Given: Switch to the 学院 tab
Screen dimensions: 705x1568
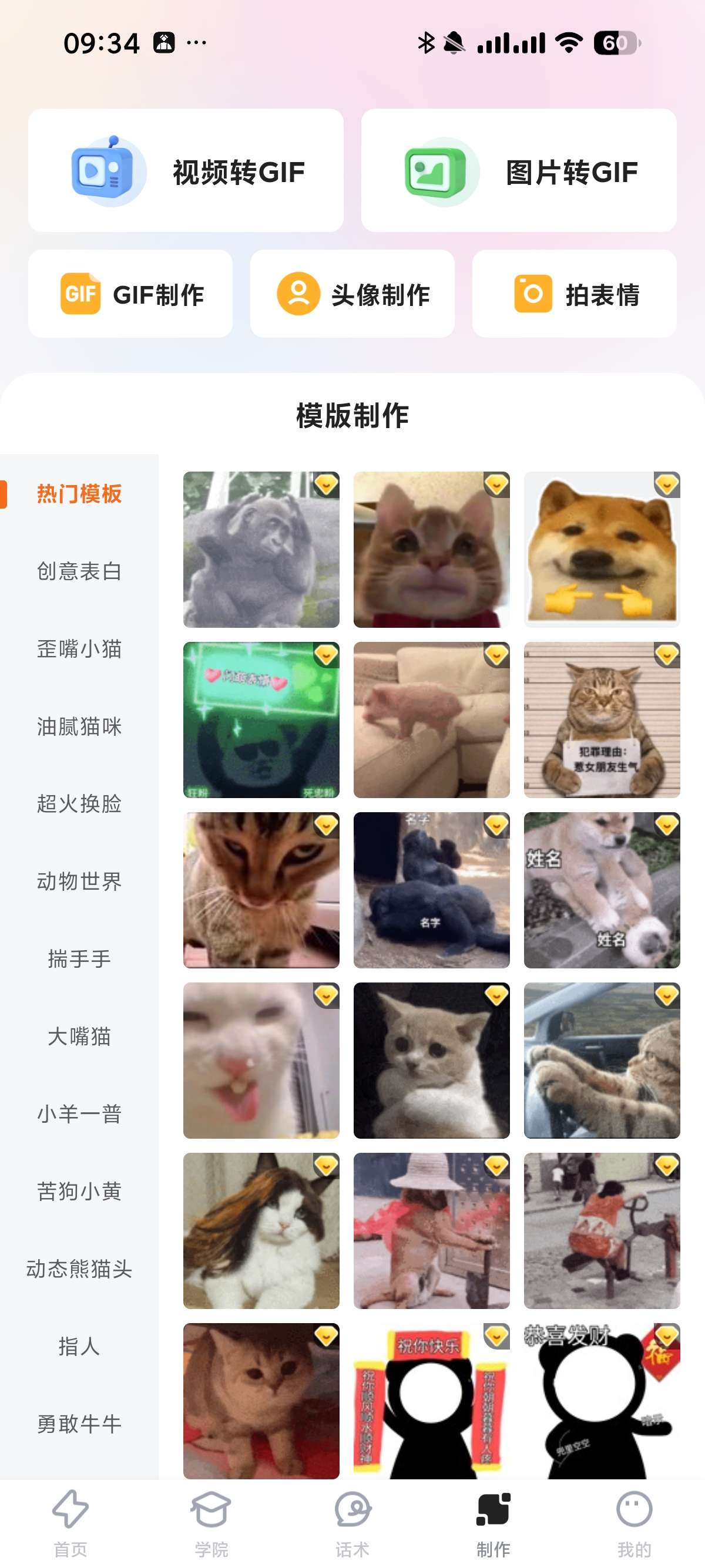Looking at the screenshot, I should tap(211, 1521).
